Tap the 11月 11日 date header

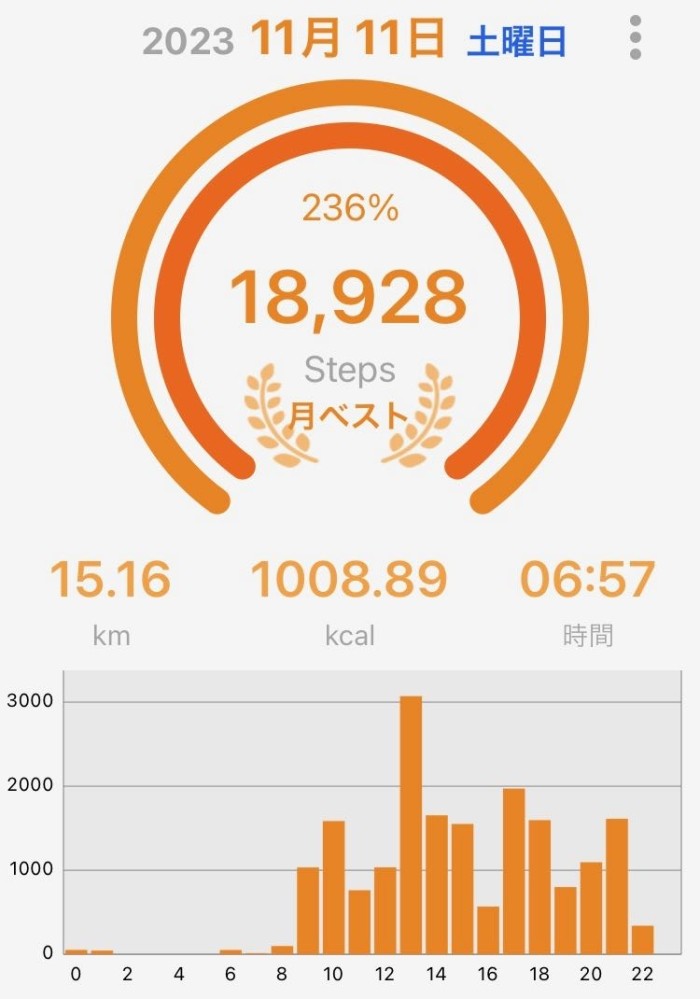coord(347,40)
